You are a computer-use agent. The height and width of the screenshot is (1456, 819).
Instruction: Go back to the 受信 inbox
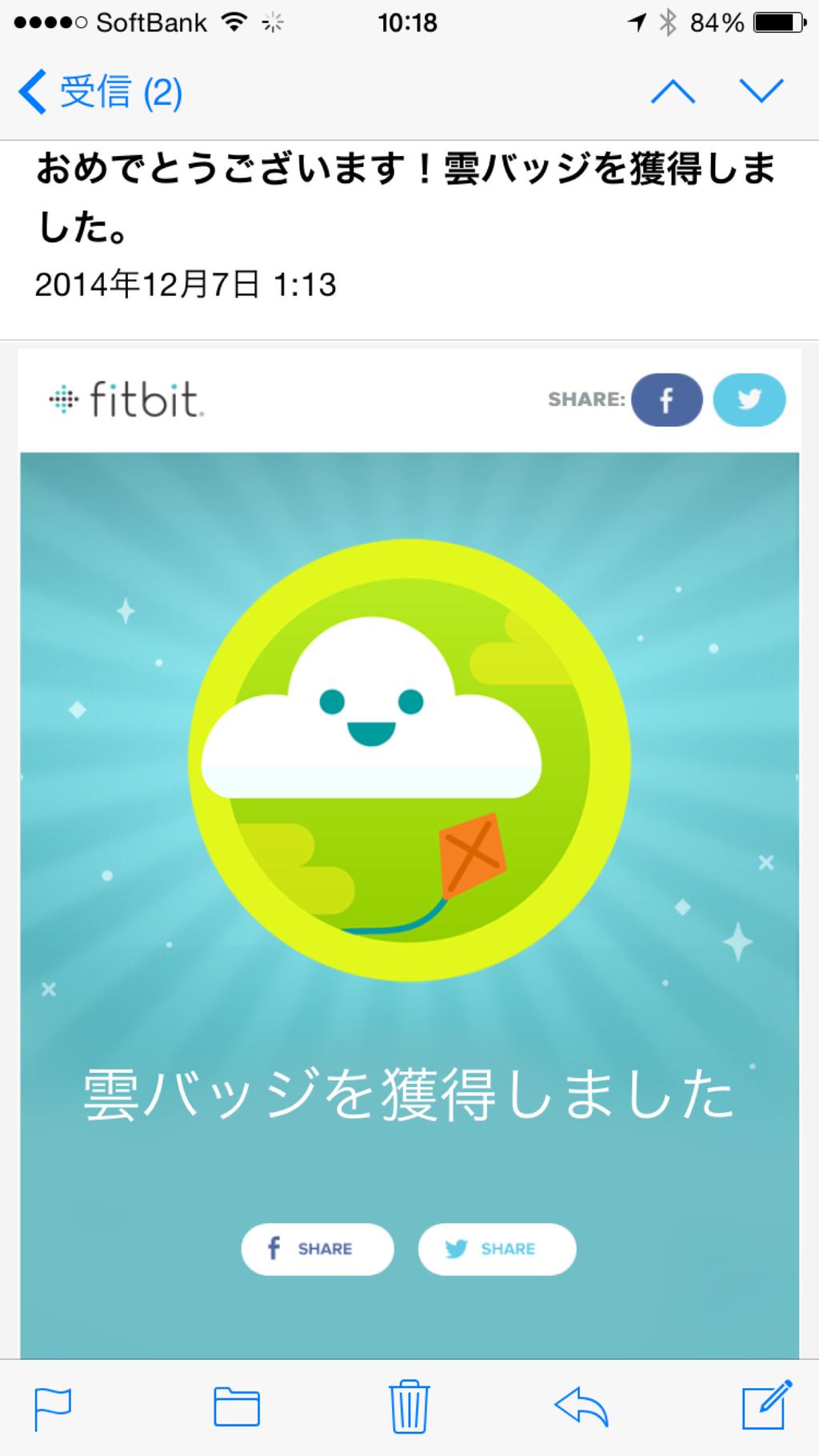pyautogui.click(x=100, y=92)
